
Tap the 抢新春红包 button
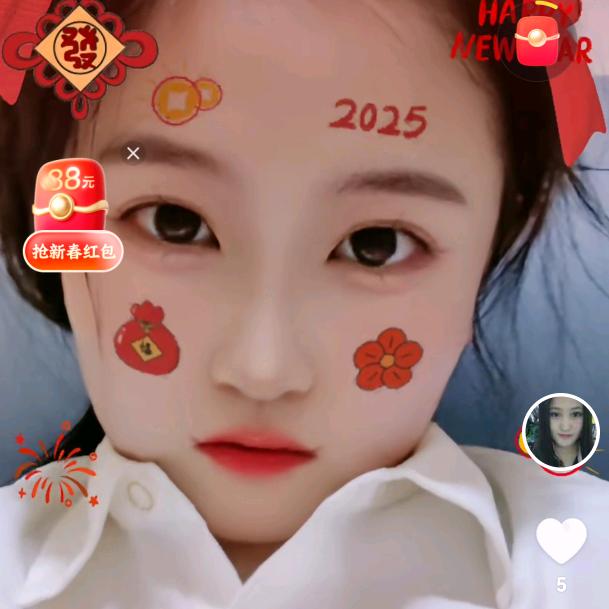[73, 252]
